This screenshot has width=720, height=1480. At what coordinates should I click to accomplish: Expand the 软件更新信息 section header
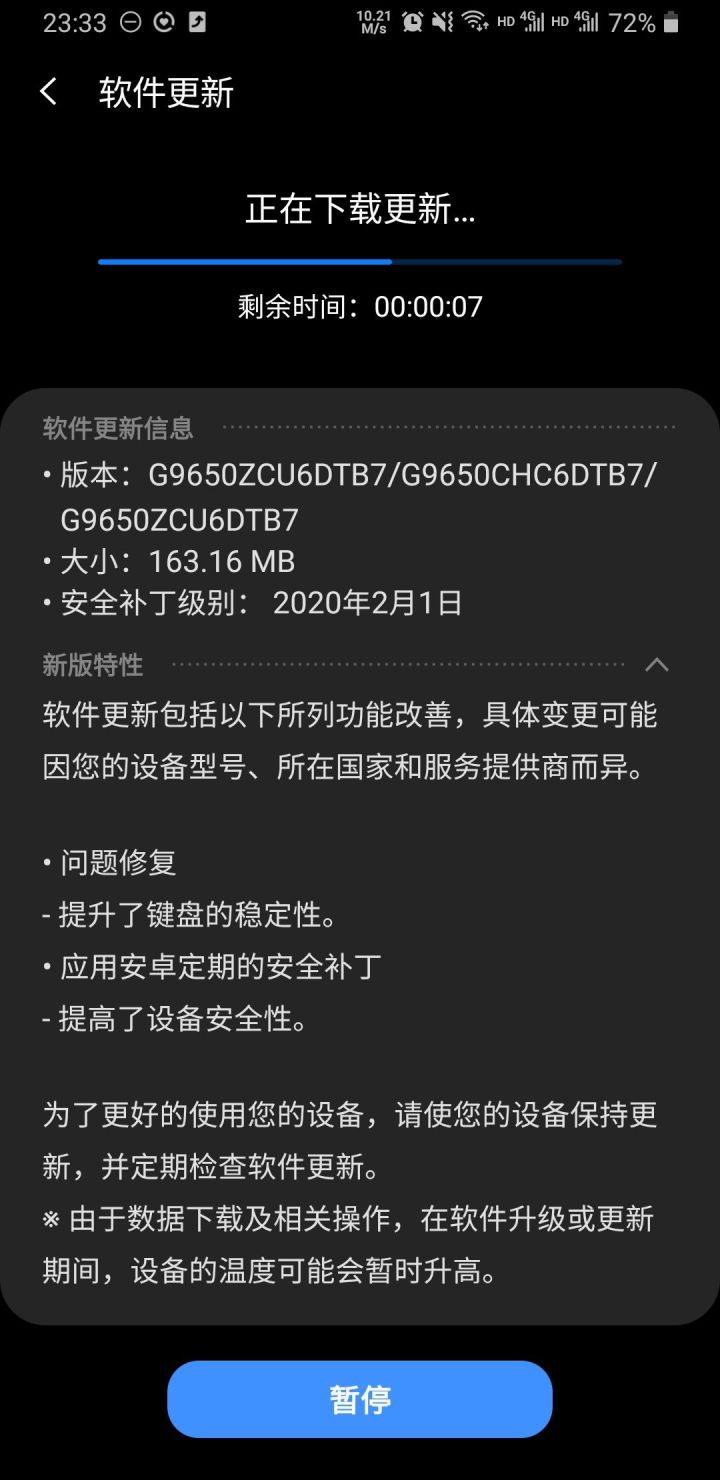coord(120,427)
